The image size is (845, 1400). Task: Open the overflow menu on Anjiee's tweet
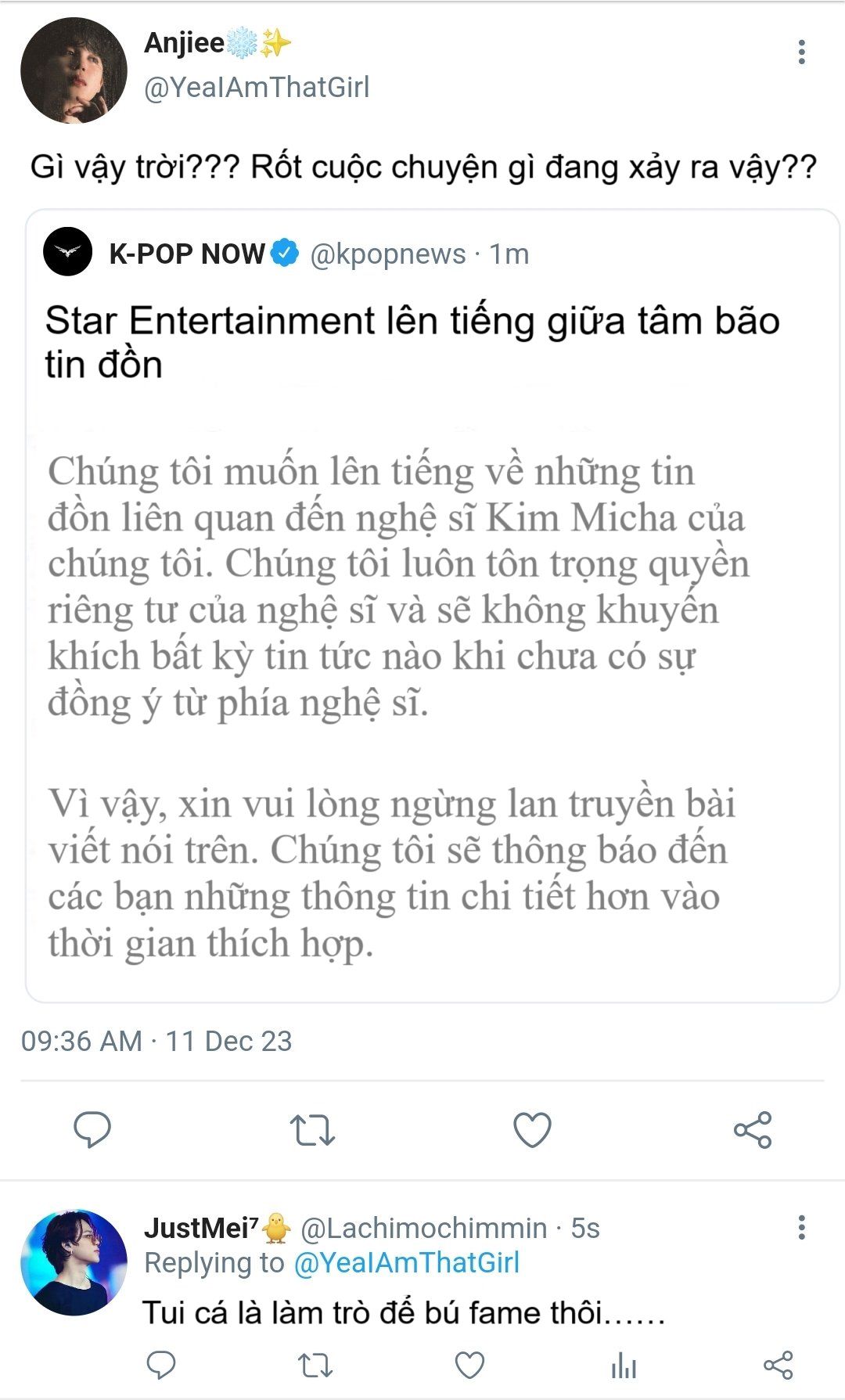[x=801, y=52]
